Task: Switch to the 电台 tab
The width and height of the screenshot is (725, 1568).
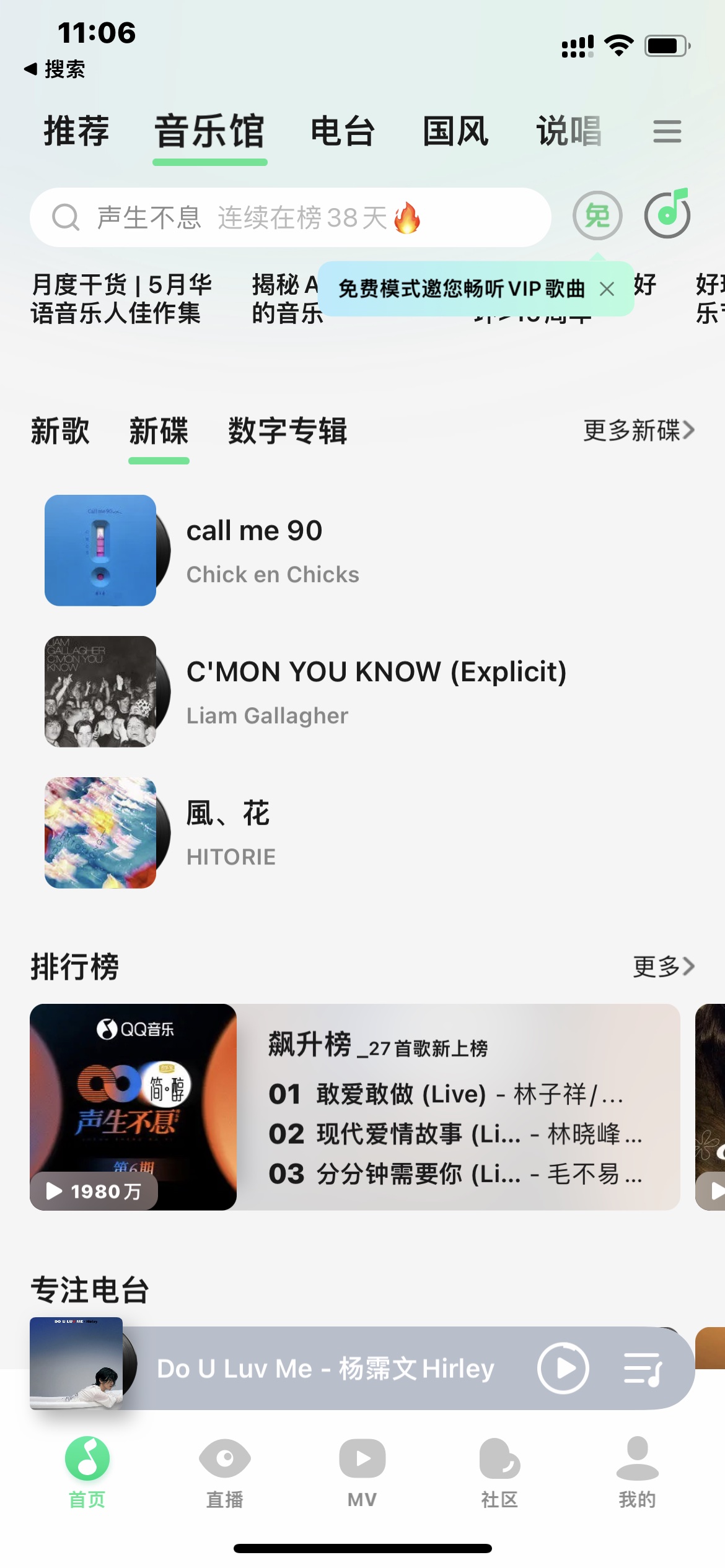Action: click(342, 132)
